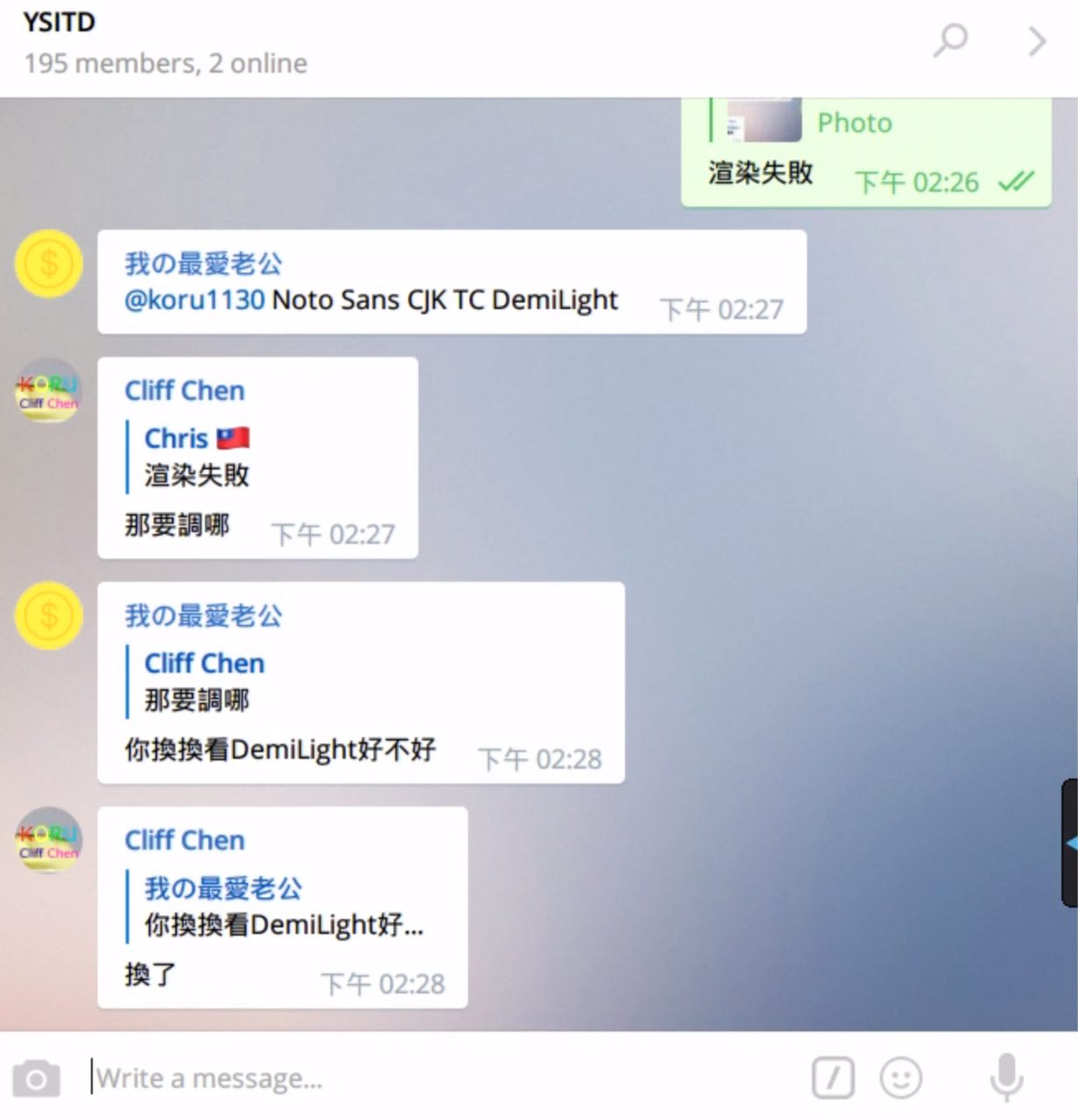Open the @koru1130 mention link
The image size is (1078, 1120).
tap(194, 300)
